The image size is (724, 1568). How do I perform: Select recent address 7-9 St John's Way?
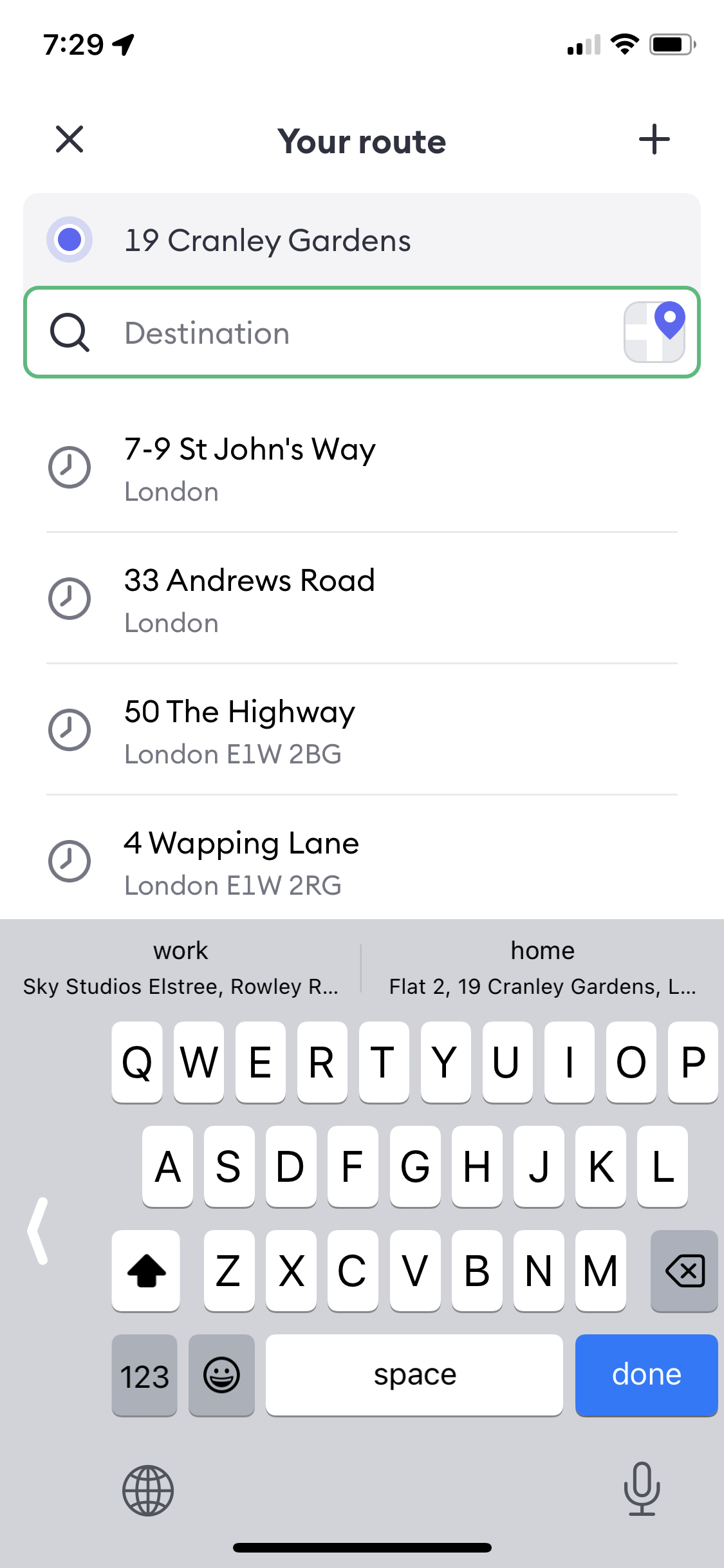362,469
